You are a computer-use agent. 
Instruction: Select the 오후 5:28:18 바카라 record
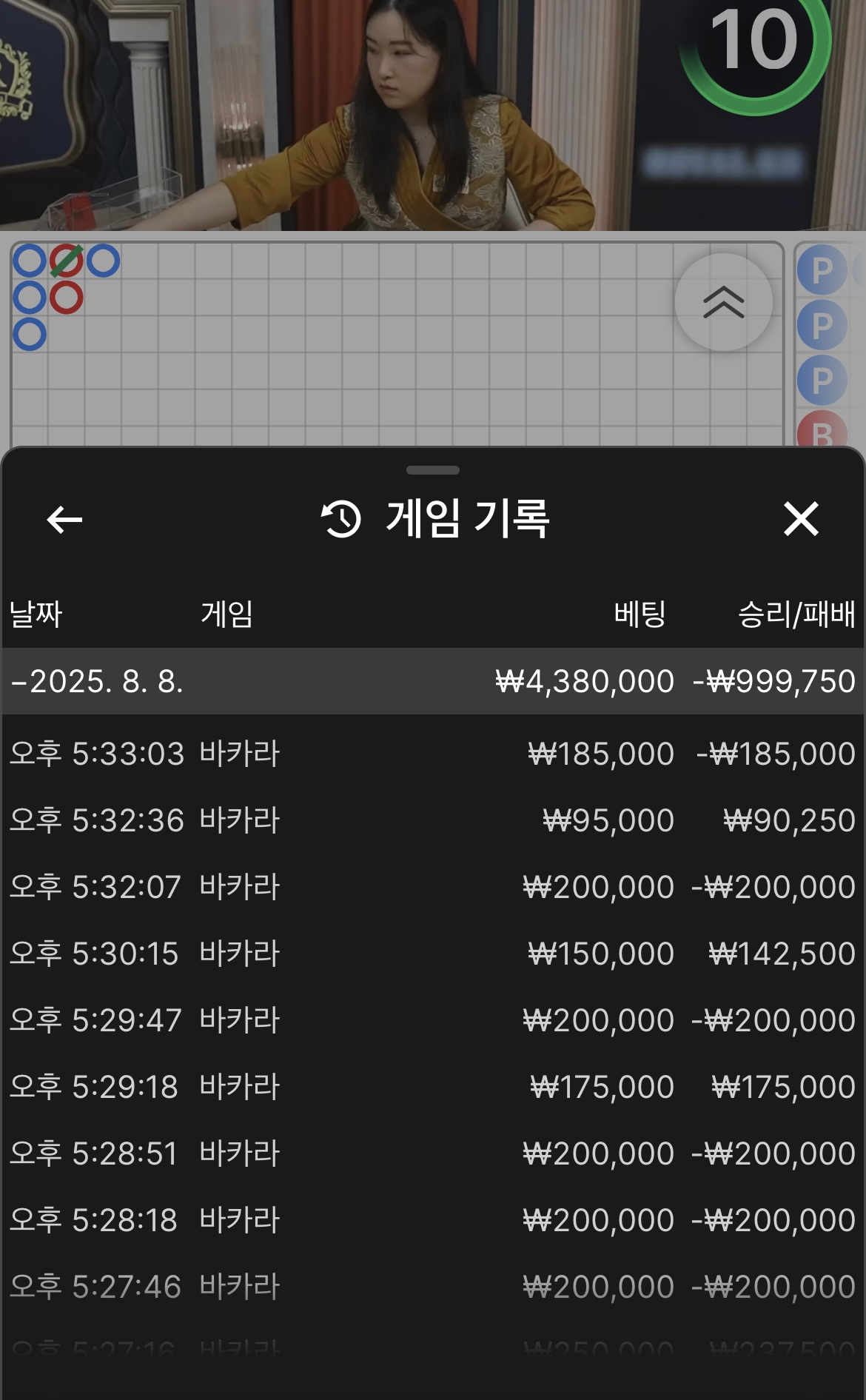click(432, 1220)
